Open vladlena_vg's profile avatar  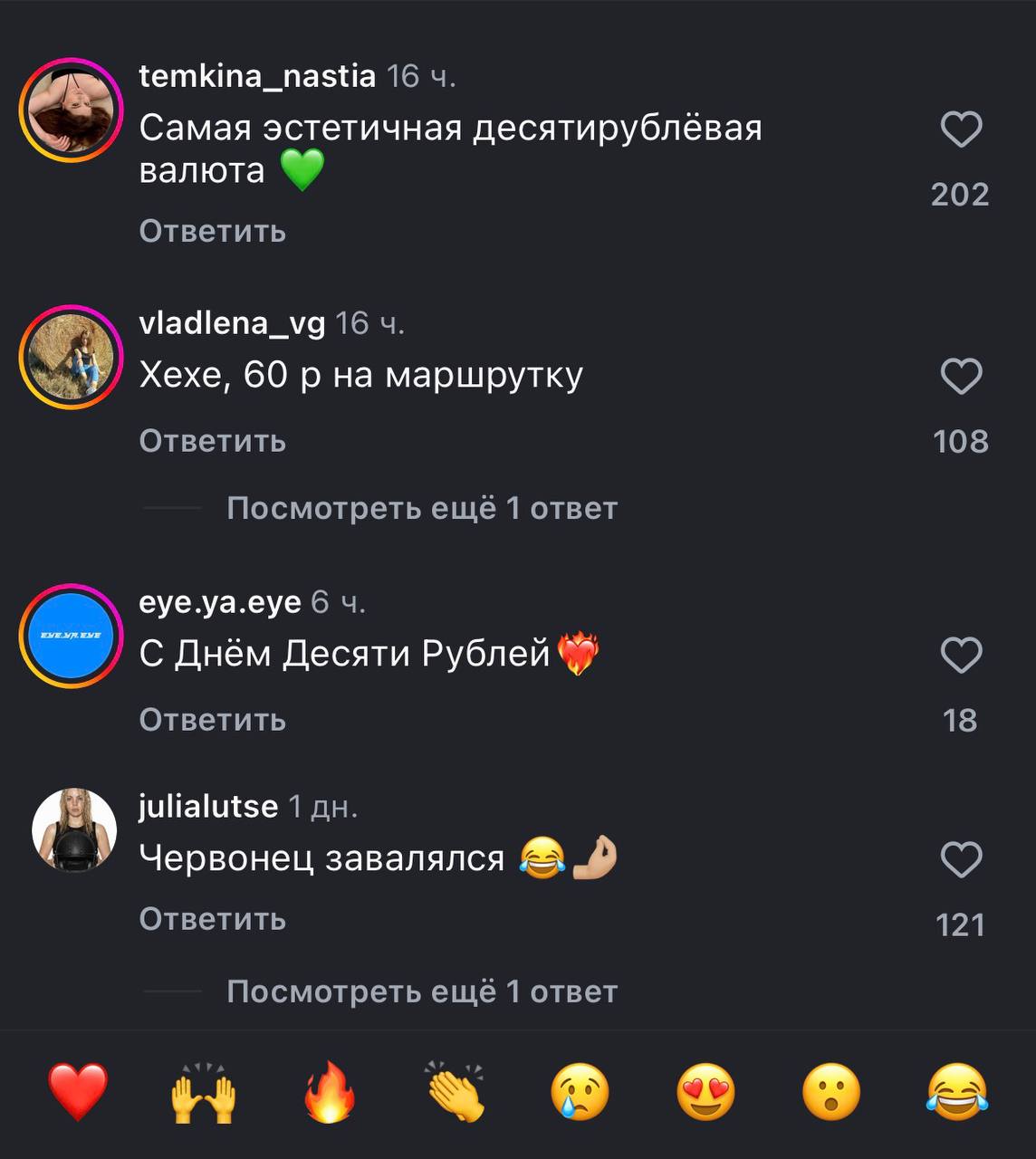pos(72,358)
